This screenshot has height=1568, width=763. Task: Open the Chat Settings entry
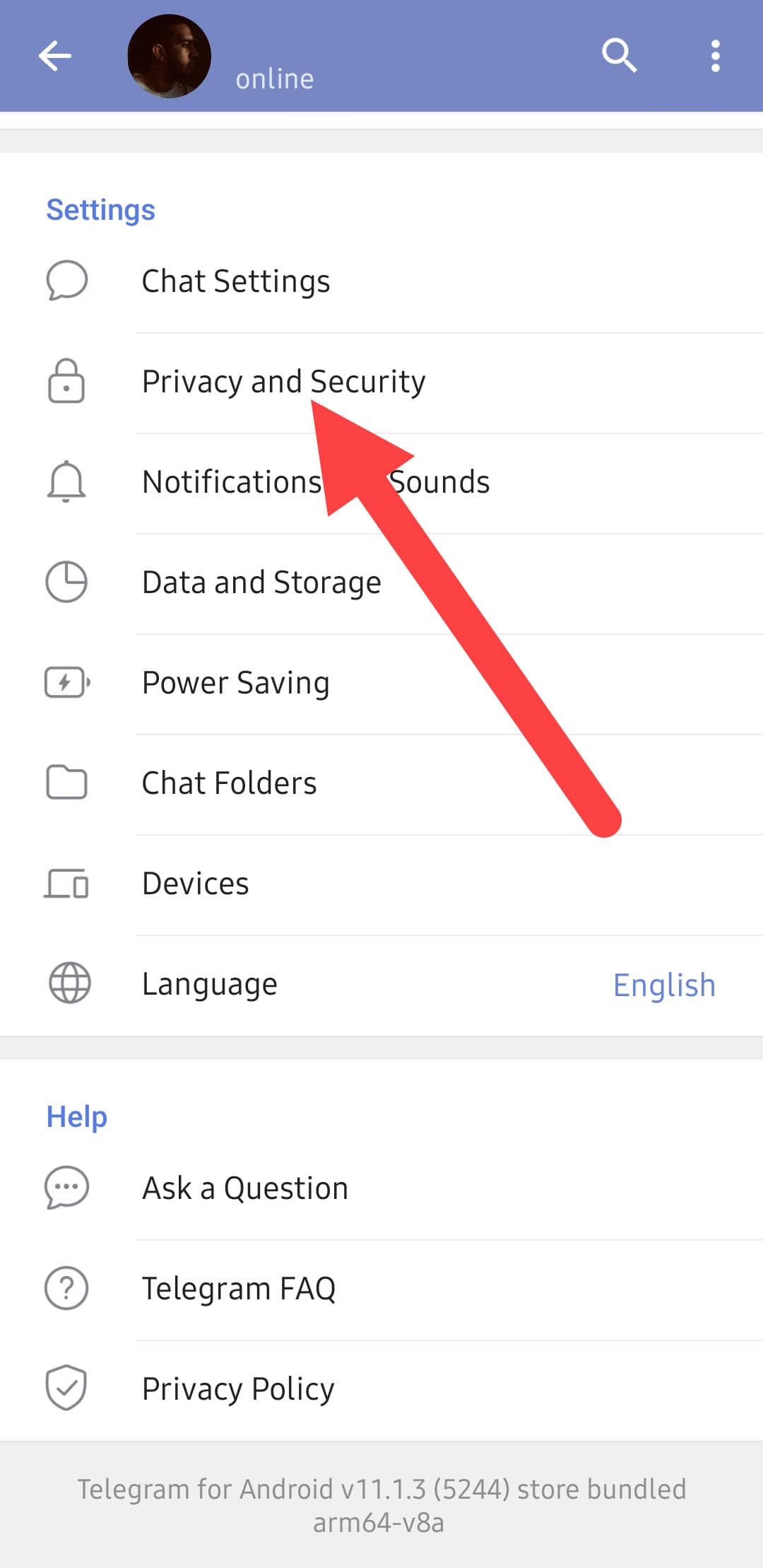point(236,281)
